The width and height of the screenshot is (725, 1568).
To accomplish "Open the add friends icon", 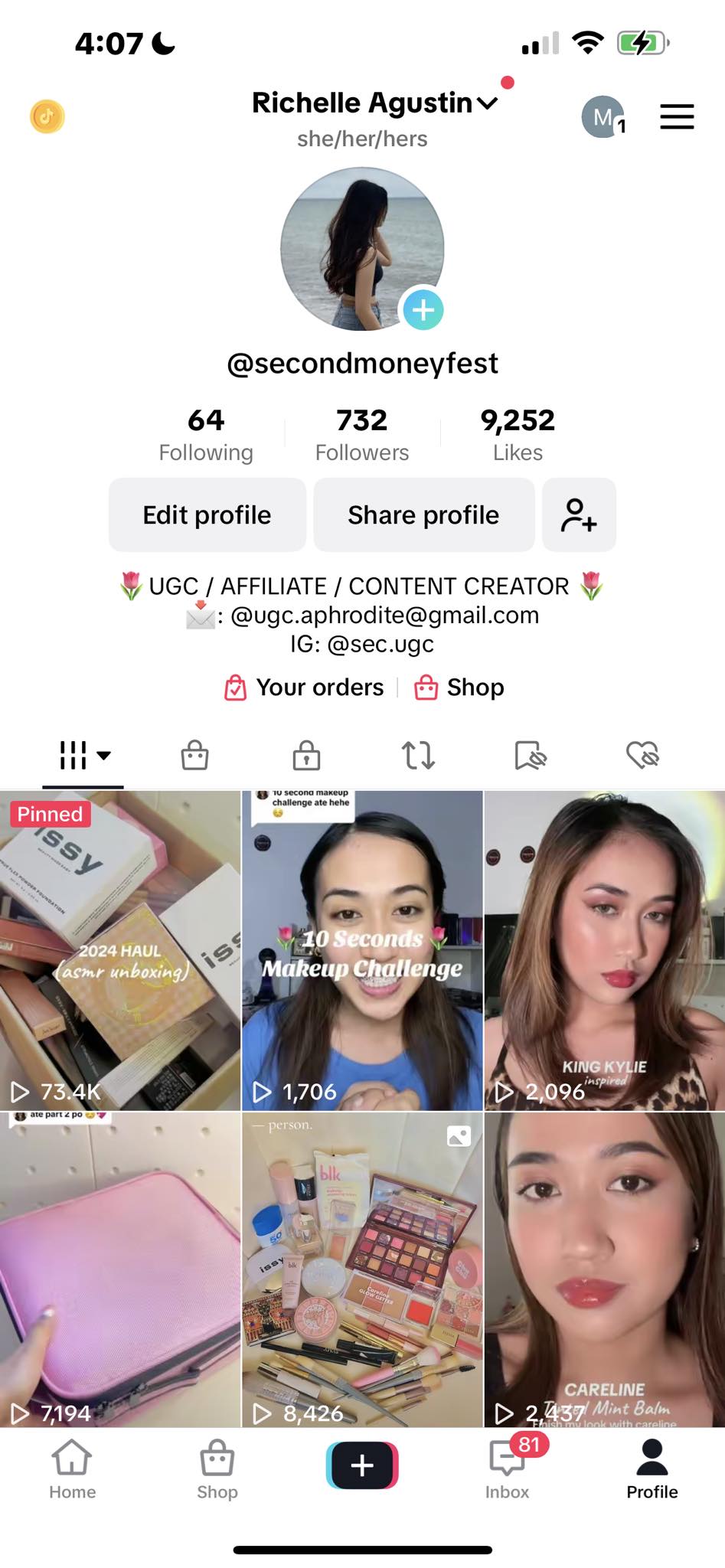I will point(579,515).
